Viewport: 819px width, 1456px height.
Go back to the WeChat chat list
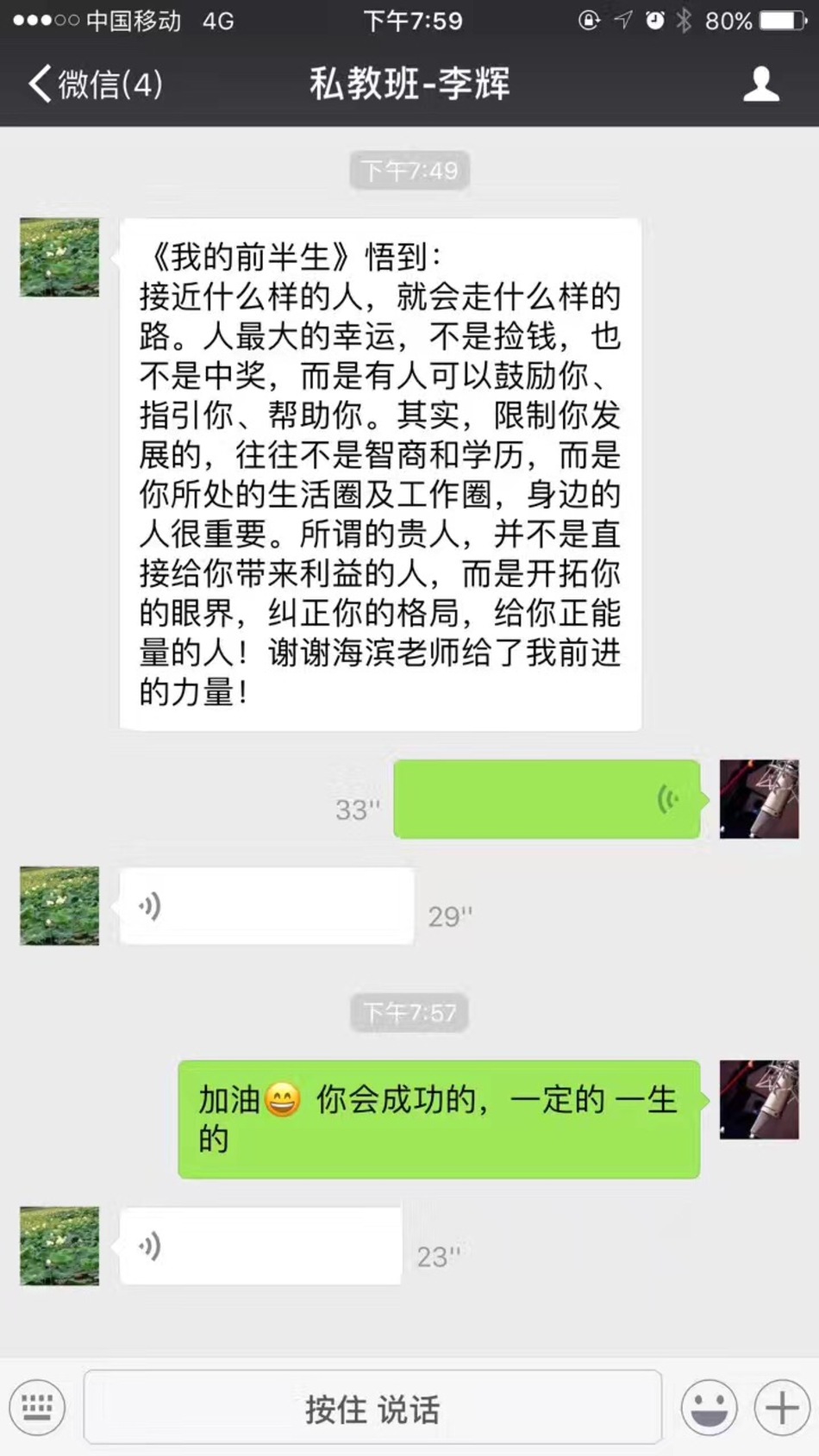click(x=93, y=84)
